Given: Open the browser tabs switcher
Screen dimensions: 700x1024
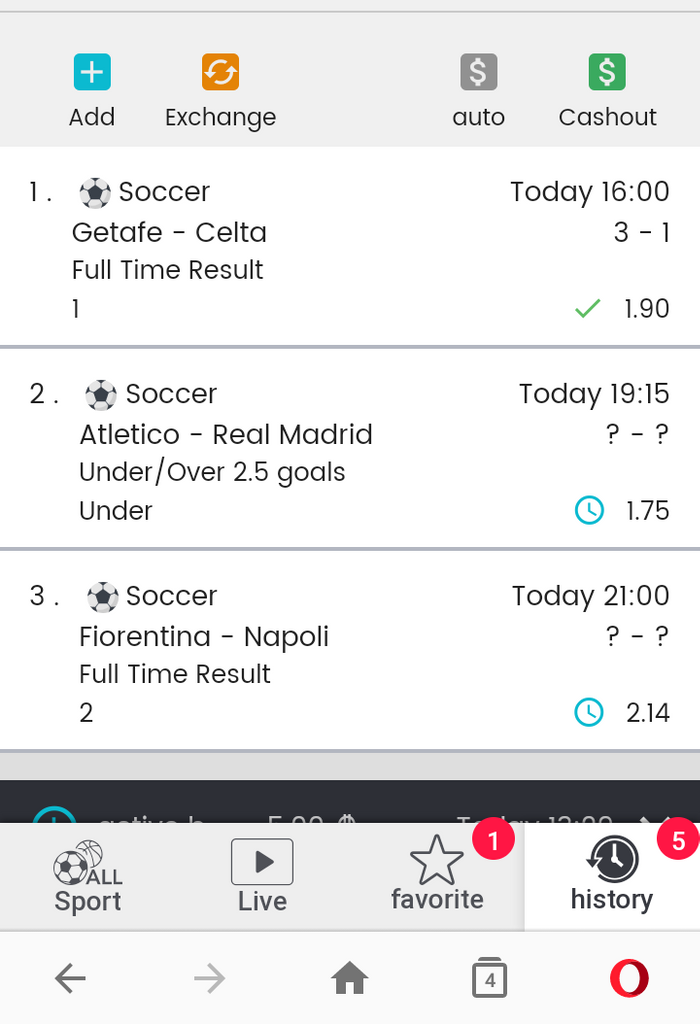Looking at the screenshot, I should [x=489, y=979].
